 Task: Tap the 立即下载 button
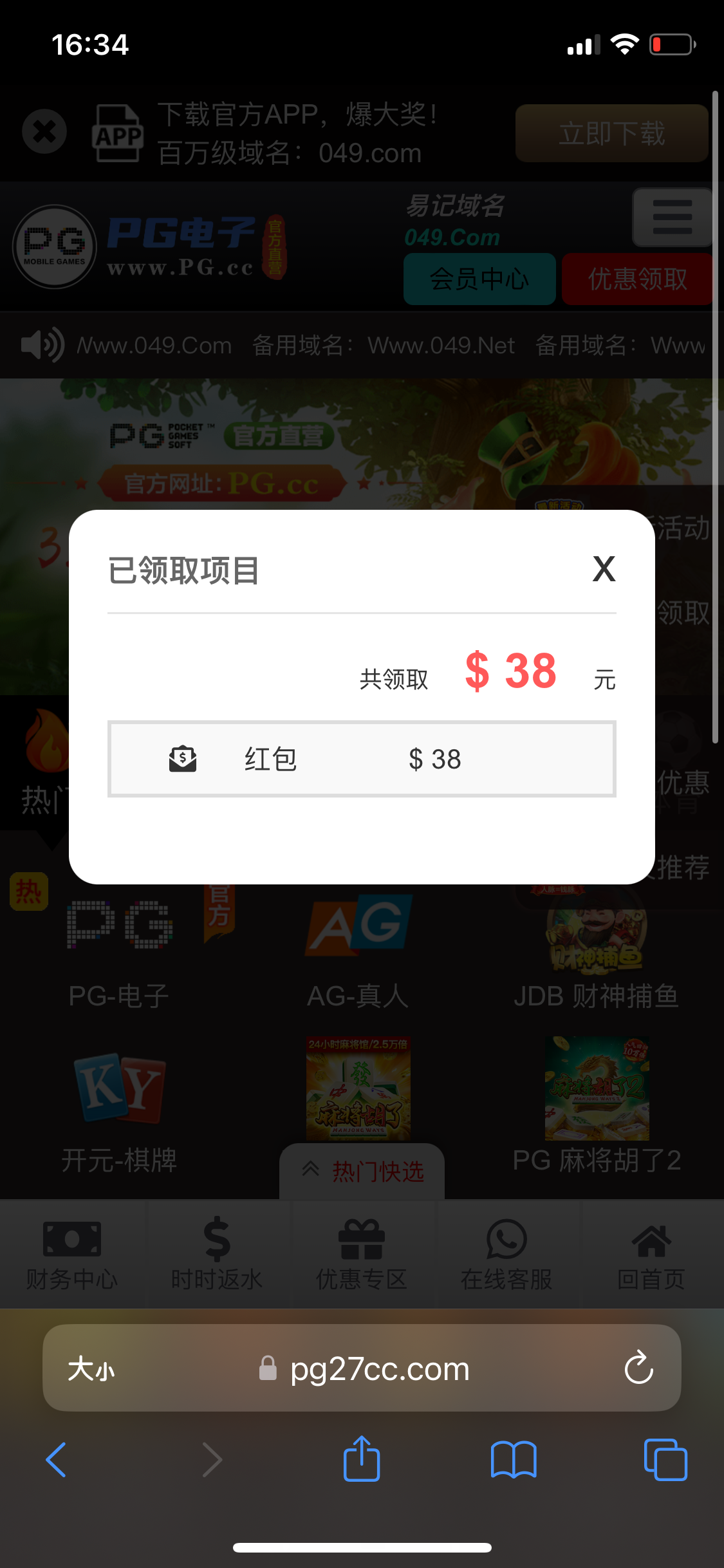[x=611, y=133]
